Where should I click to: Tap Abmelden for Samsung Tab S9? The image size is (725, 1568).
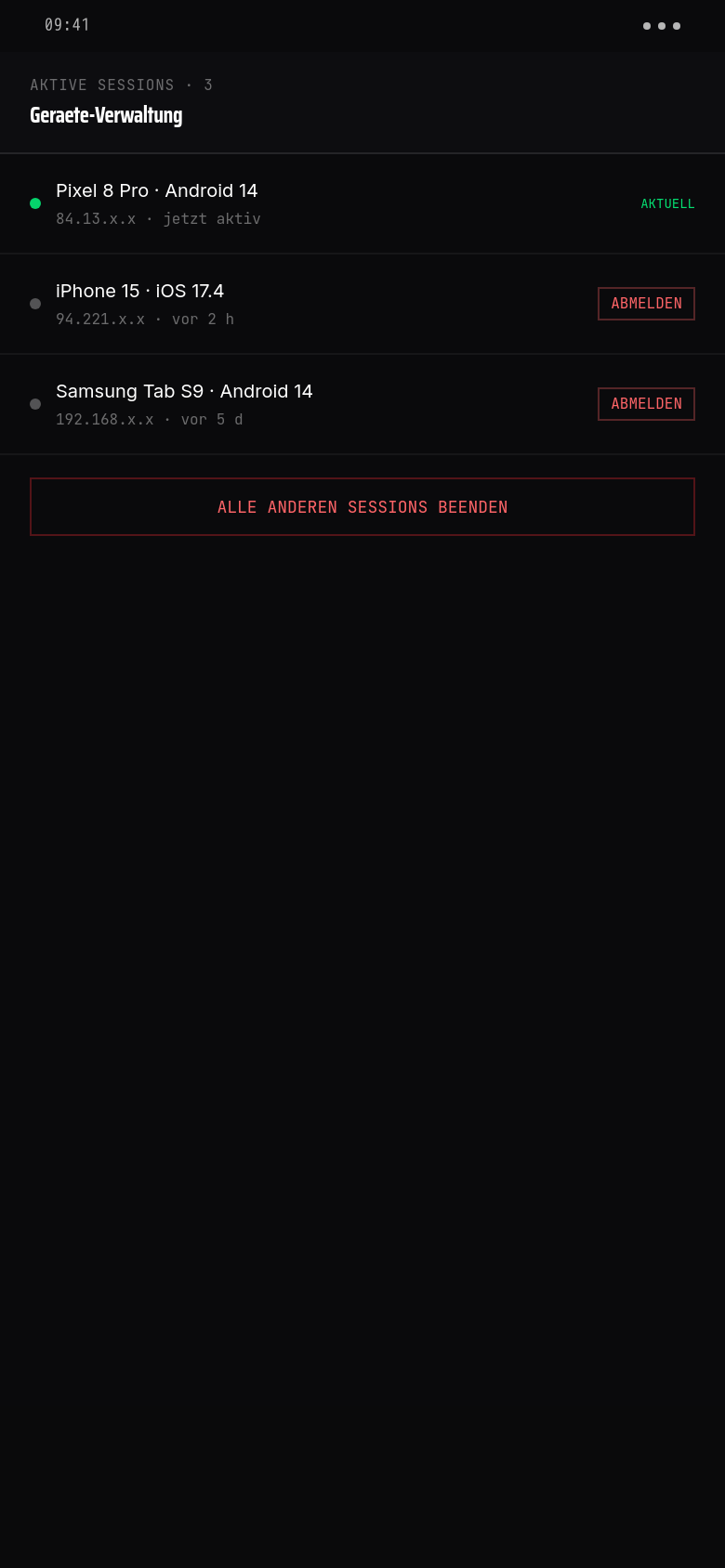pyautogui.click(x=646, y=404)
